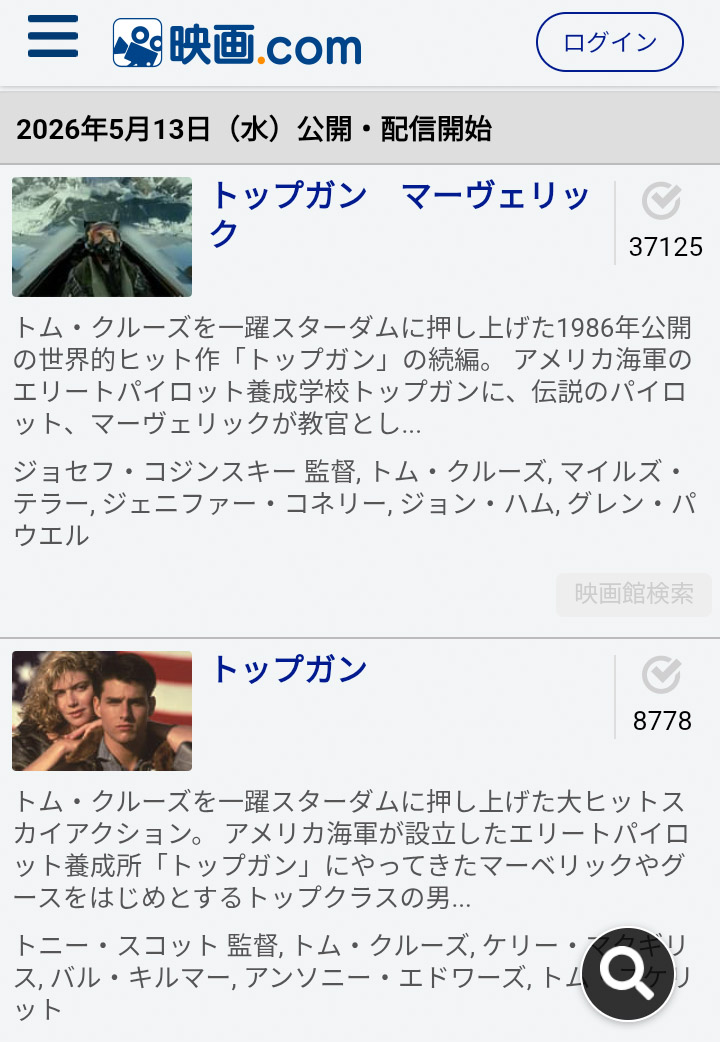This screenshot has height=1042, width=720.
Task: Open the hamburger menu
Action: pyautogui.click(x=53, y=38)
